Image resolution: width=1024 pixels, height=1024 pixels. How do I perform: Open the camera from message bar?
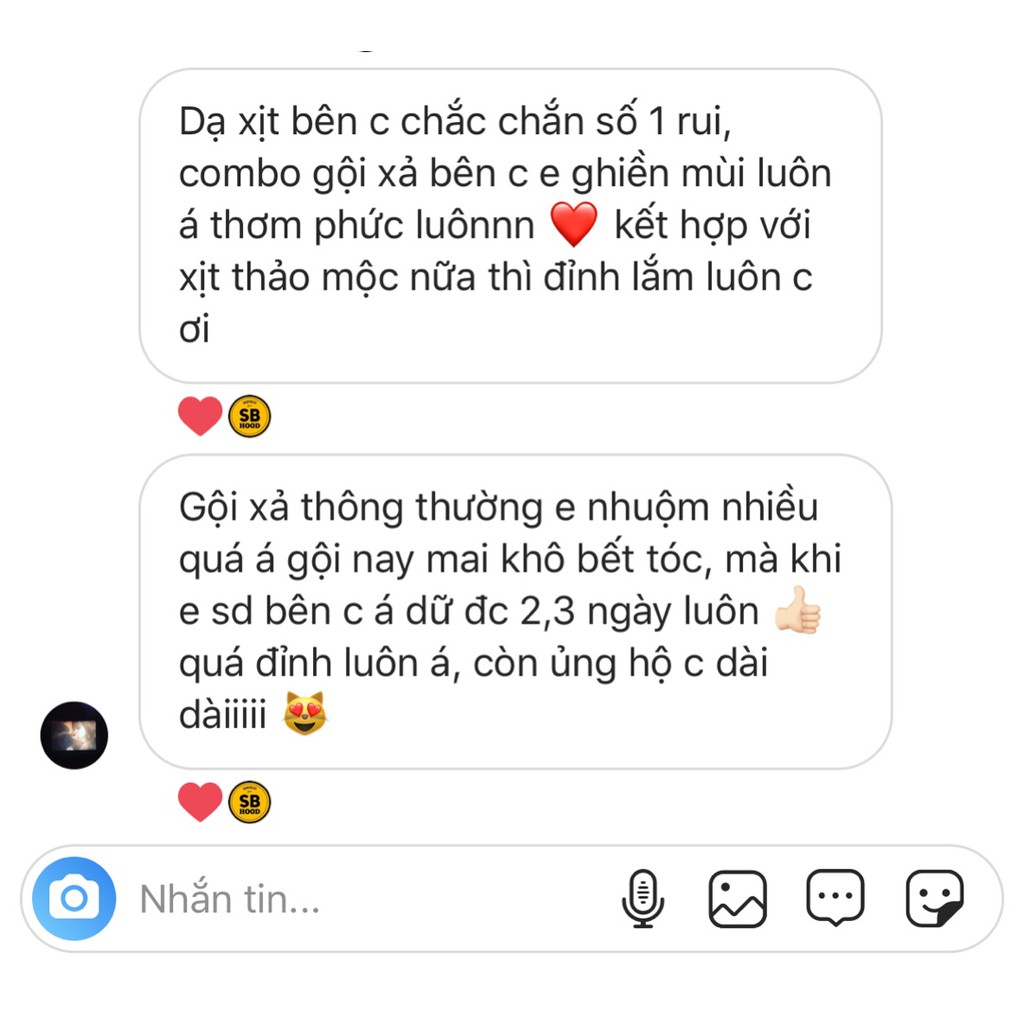pos(74,899)
